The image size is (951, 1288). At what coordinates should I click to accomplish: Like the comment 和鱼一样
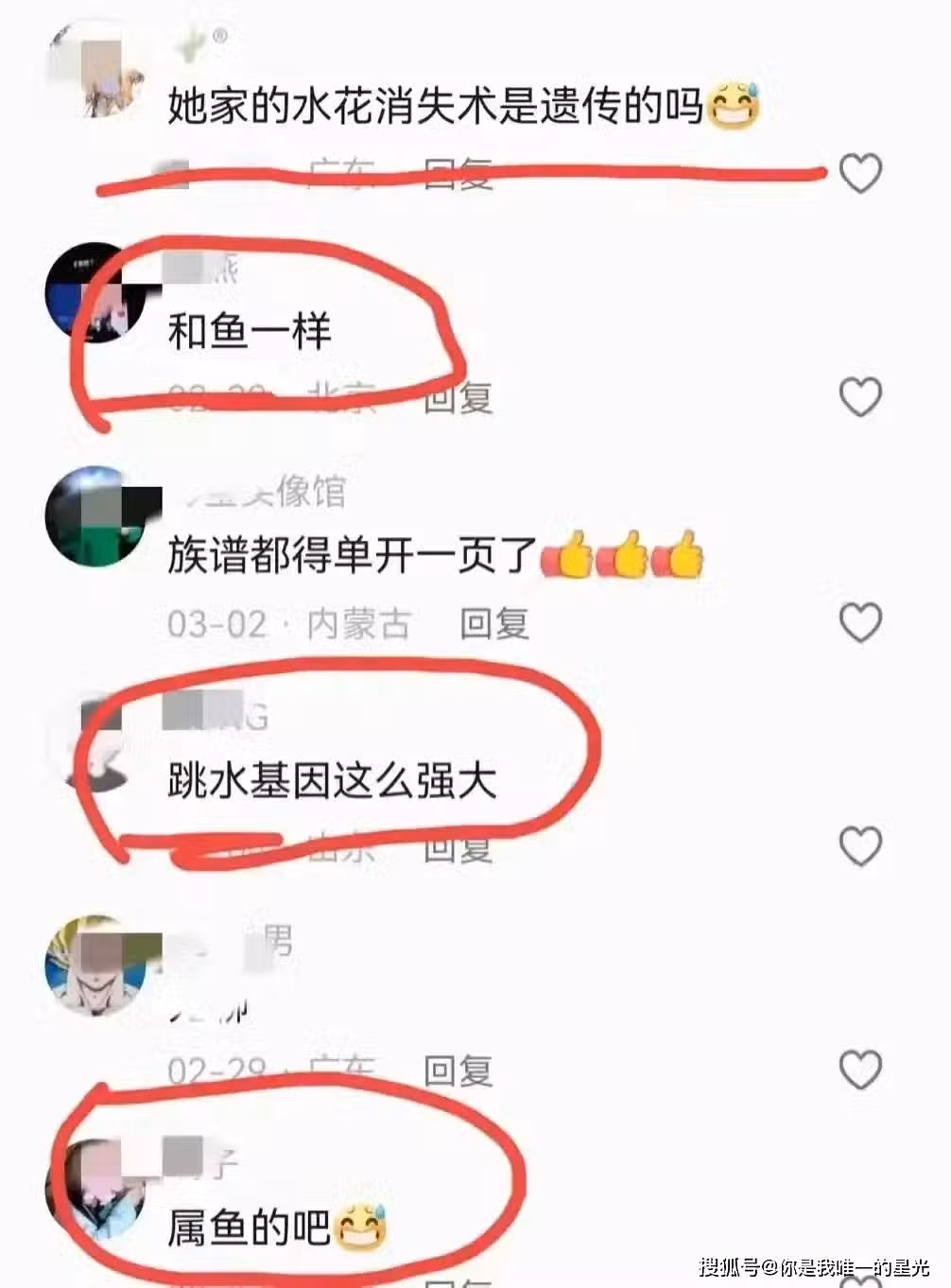click(859, 397)
